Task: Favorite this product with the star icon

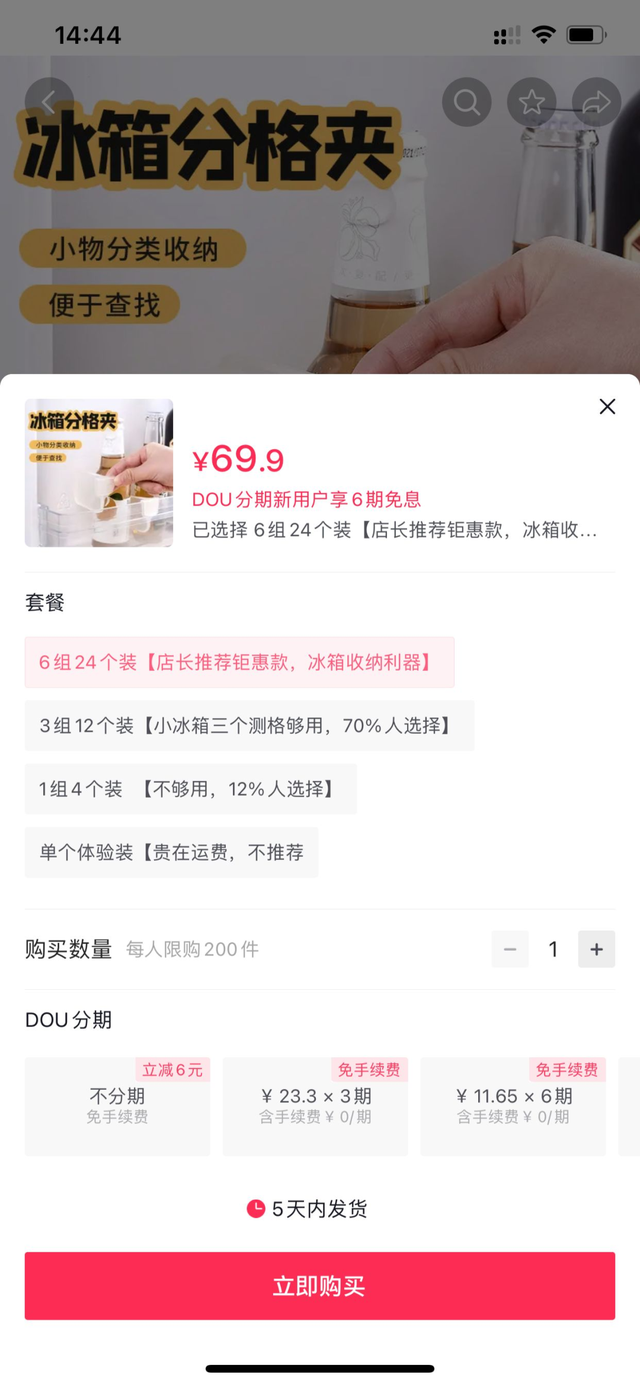Action: (532, 102)
